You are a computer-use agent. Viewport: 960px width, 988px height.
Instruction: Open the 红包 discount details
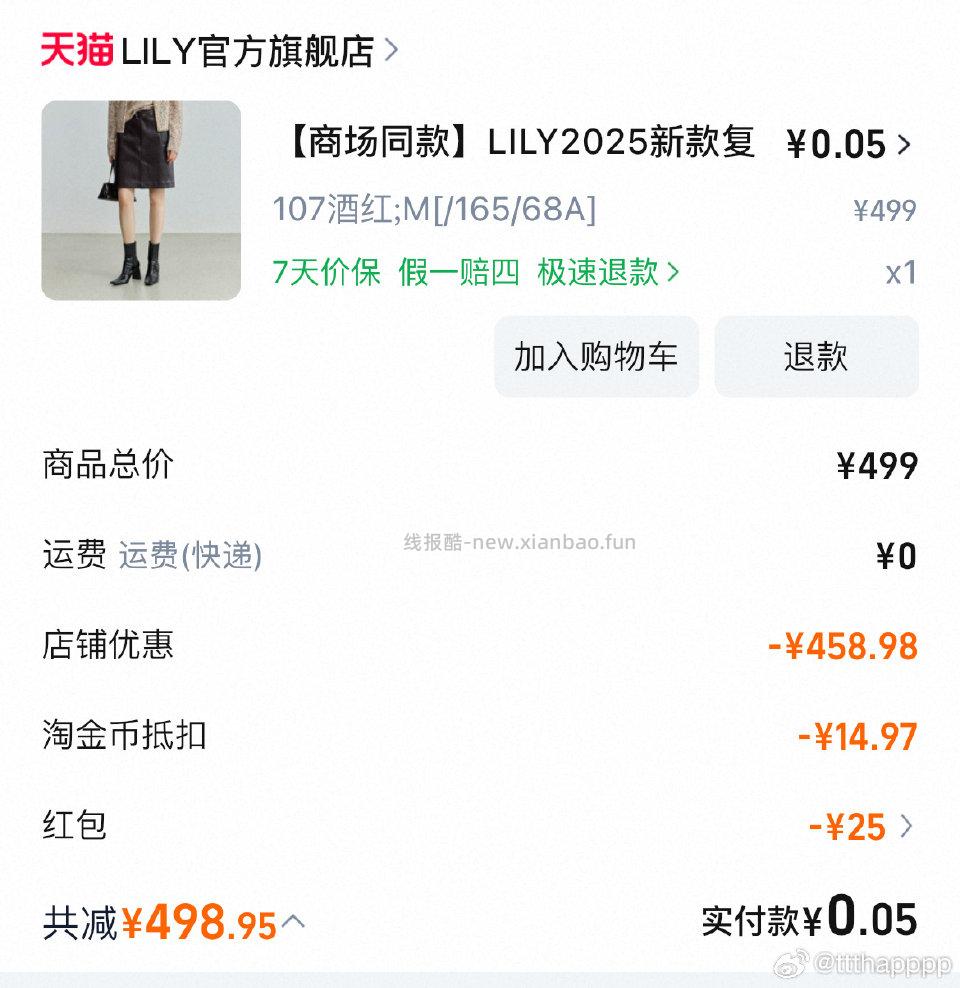(x=860, y=827)
